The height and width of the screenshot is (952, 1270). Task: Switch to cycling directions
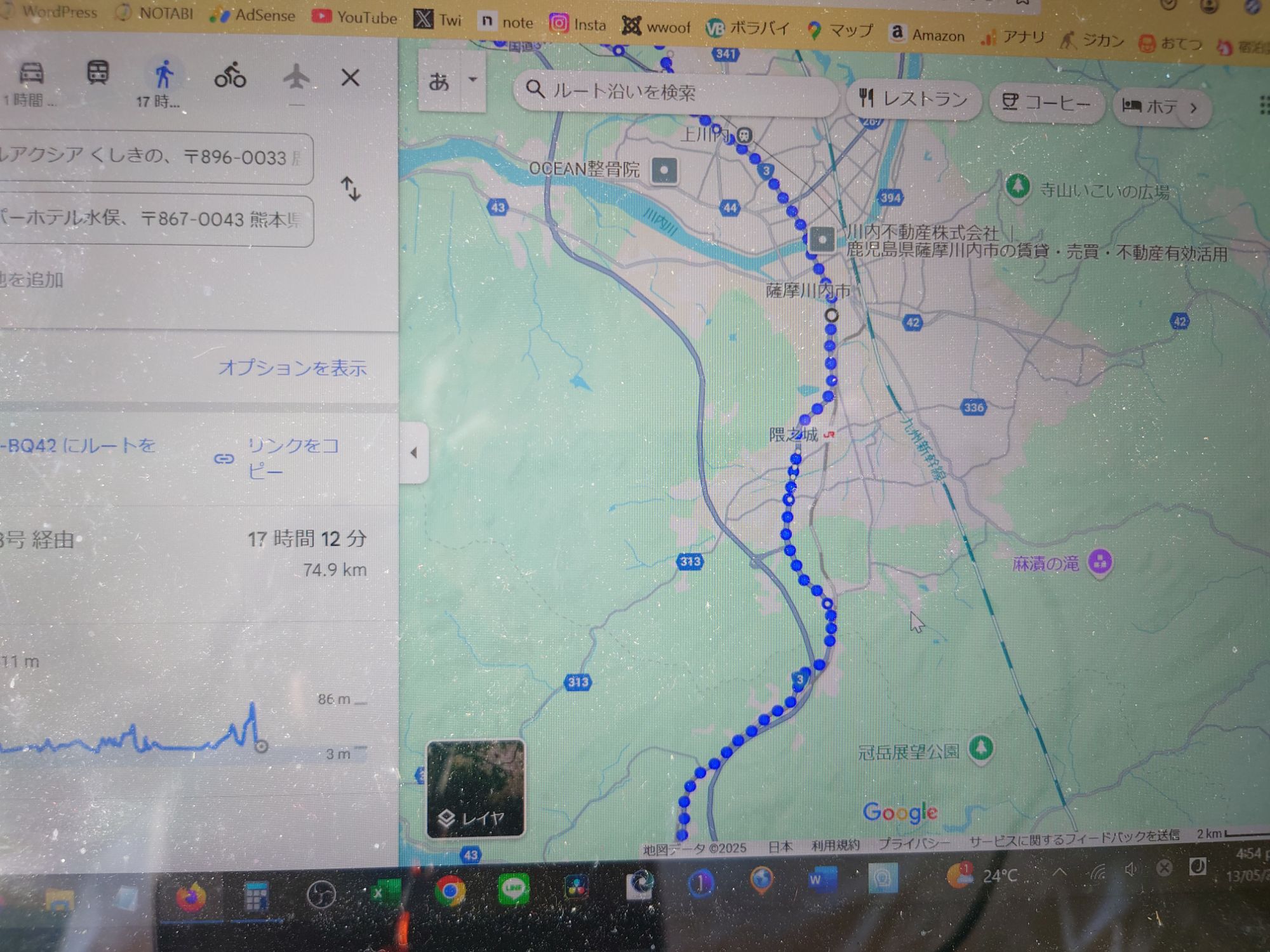230,76
